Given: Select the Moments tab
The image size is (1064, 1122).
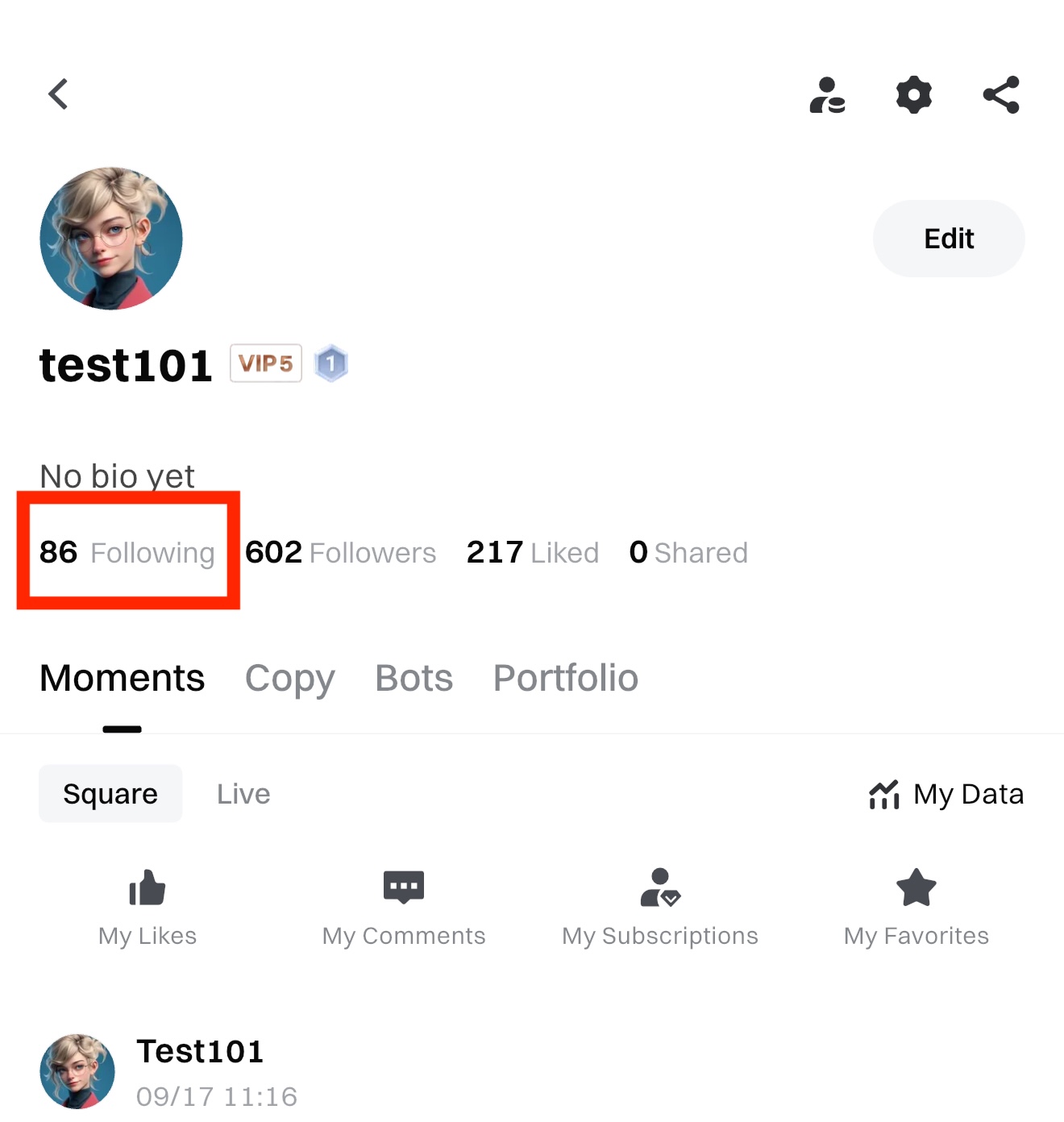Looking at the screenshot, I should tap(122, 679).
